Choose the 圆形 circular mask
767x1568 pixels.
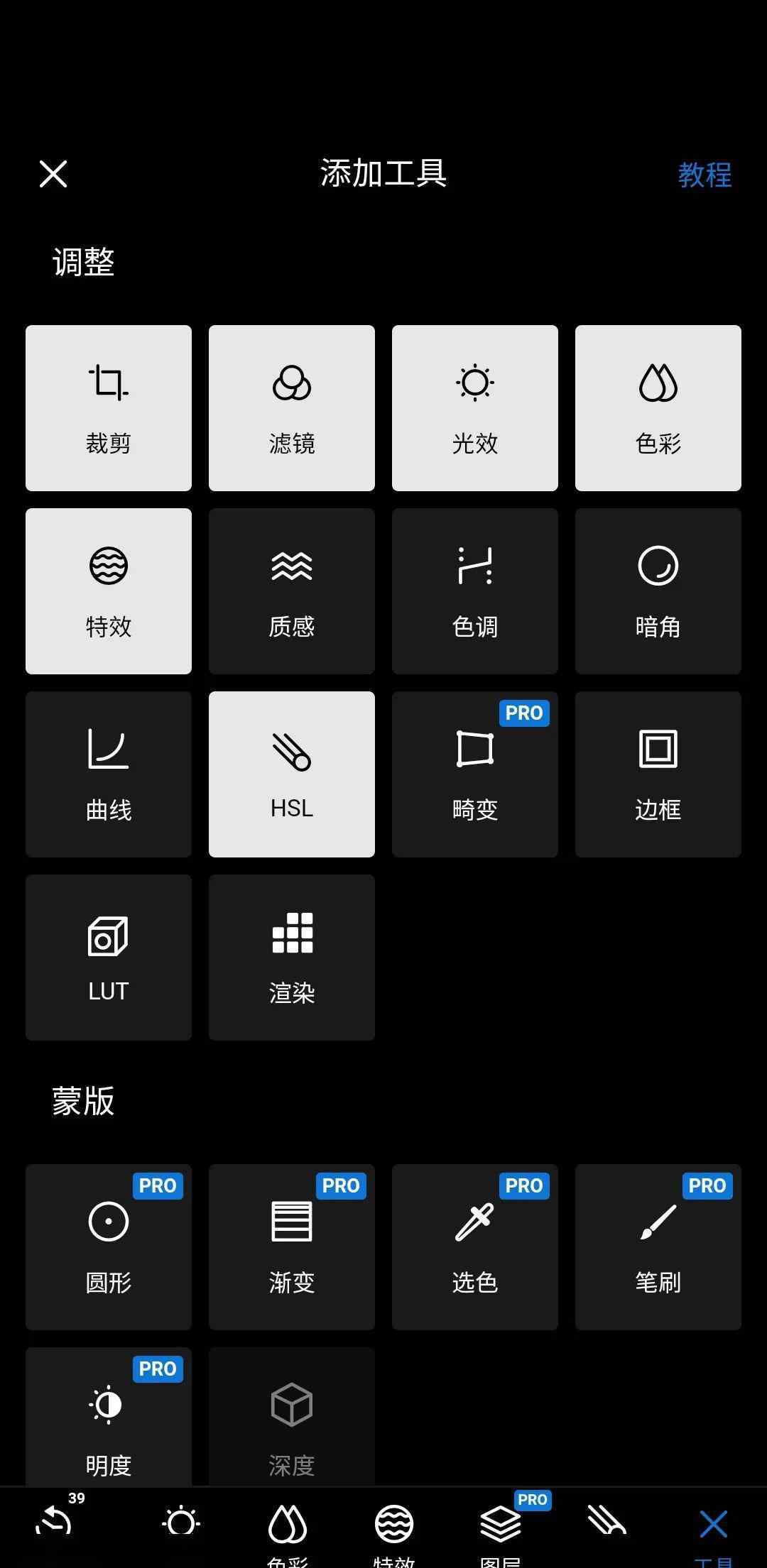pos(109,1247)
